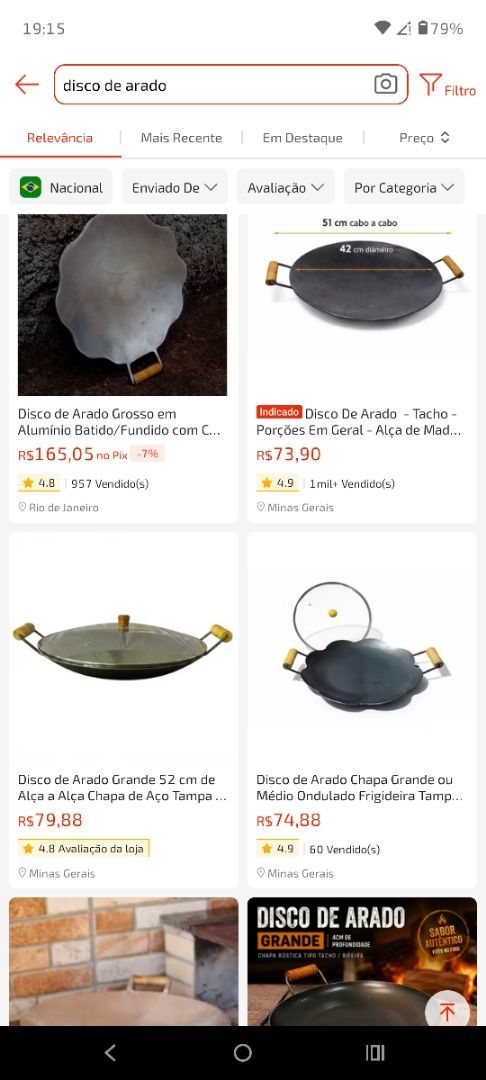Toggle the Nacional filter chip
The image size is (486, 1080).
[x=61, y=187]
